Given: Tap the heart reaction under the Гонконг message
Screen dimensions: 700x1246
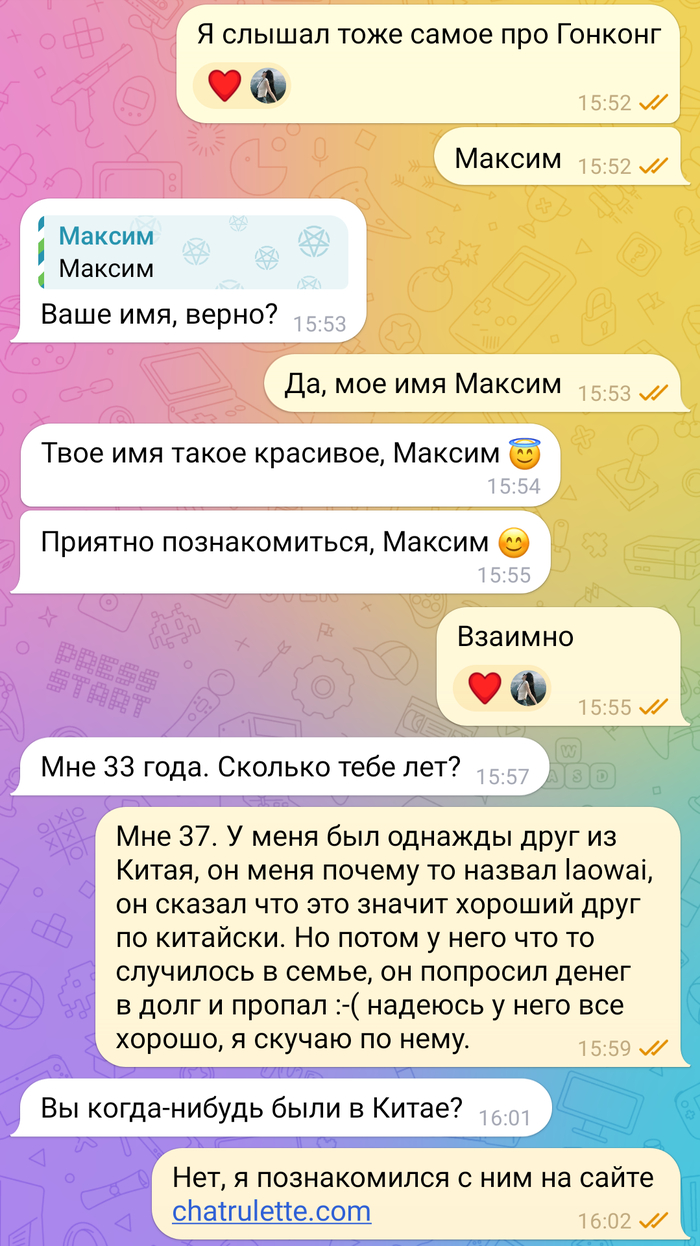Looking at the screenshot, I should pyautogui.click(x=225, y=86).
